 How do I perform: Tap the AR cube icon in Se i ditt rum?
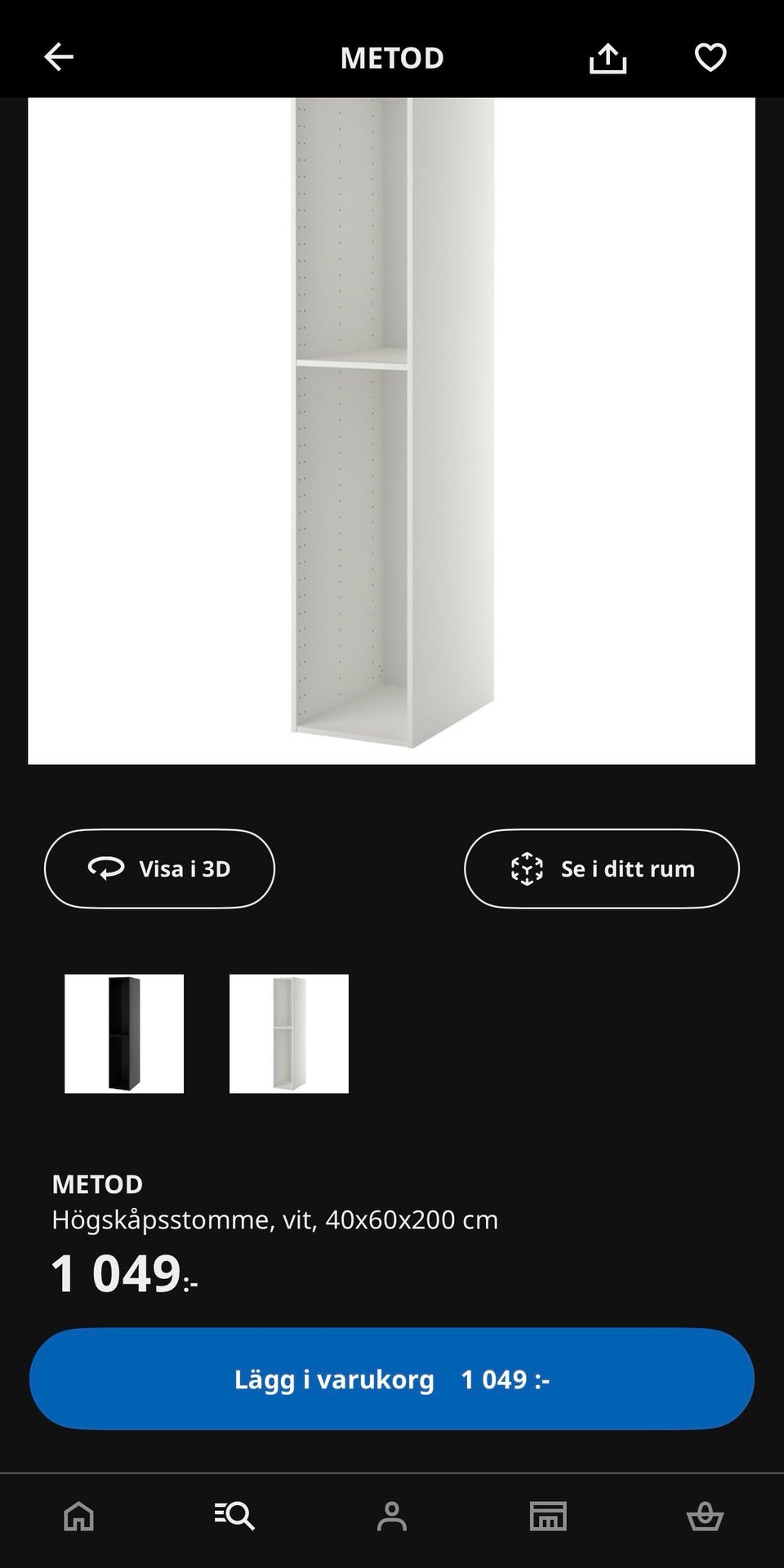pyautogui.click(x=527, y=868)
